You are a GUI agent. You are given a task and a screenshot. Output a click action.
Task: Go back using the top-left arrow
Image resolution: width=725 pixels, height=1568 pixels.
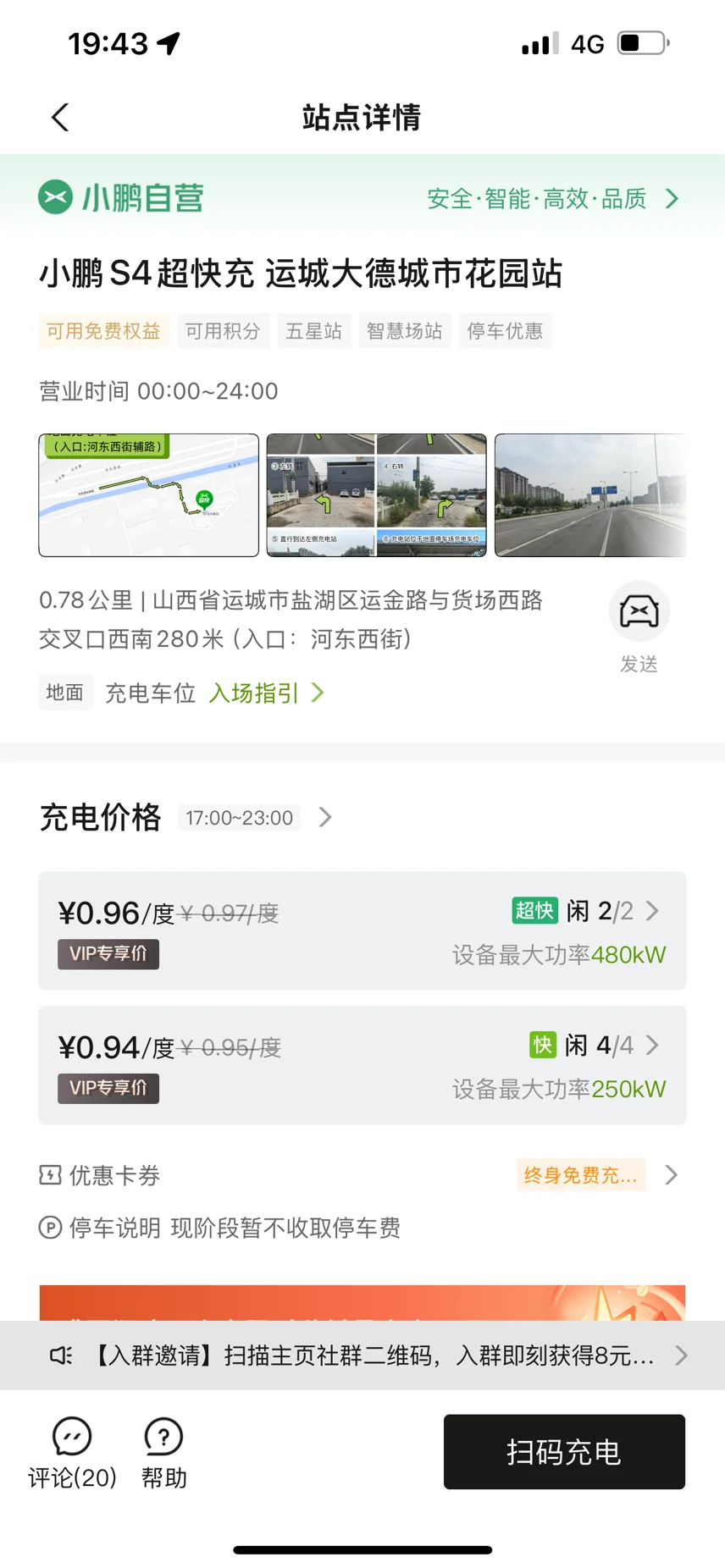tap(60, 118)
